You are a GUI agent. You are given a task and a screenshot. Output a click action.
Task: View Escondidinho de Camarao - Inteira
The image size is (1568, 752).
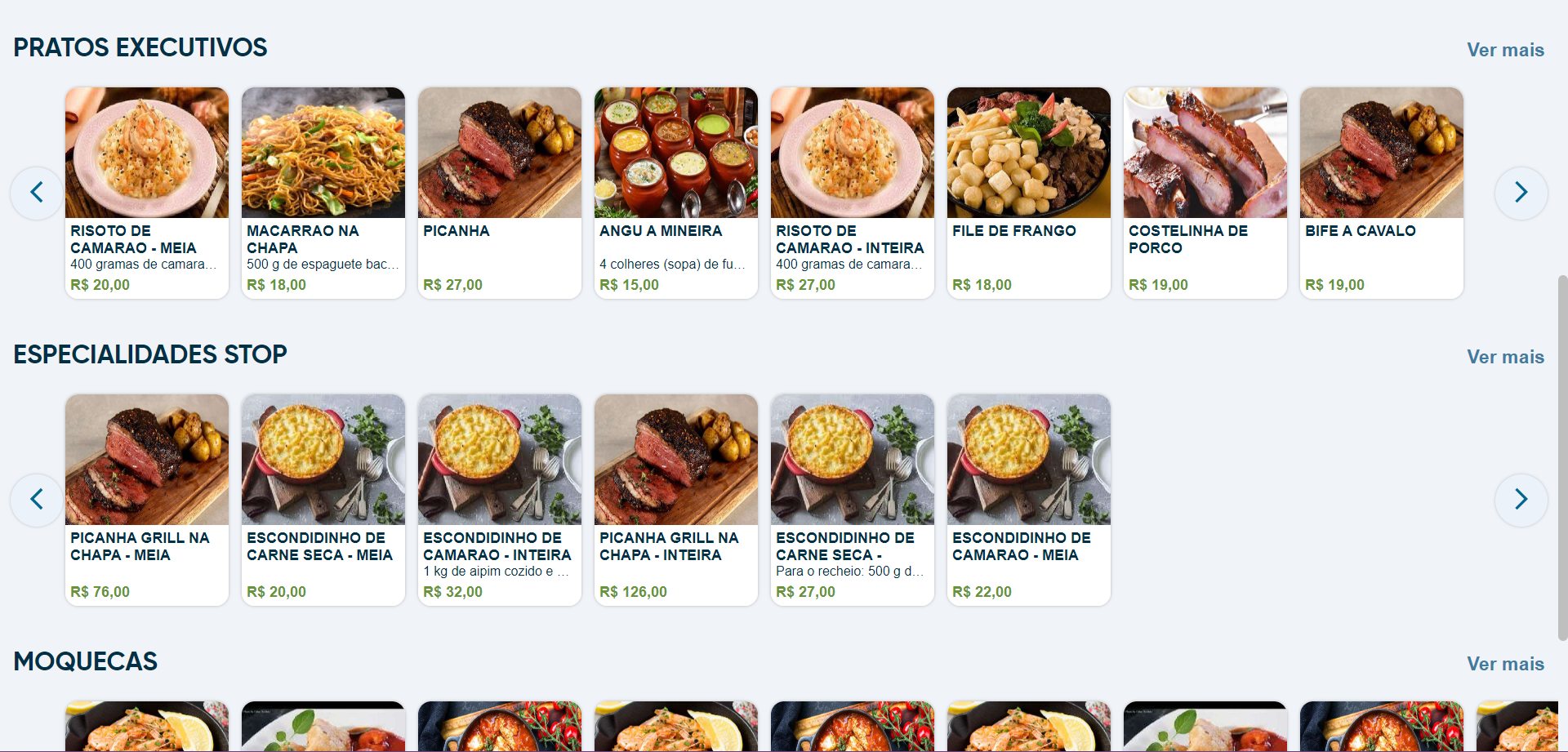click(x=500, y=500)
